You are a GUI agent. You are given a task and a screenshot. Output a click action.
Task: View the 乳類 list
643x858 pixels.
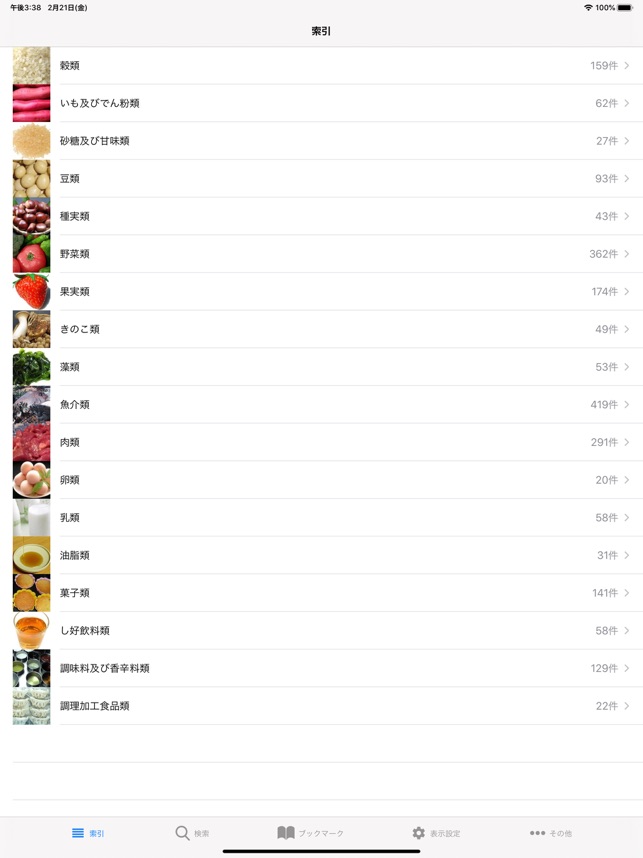320,518
